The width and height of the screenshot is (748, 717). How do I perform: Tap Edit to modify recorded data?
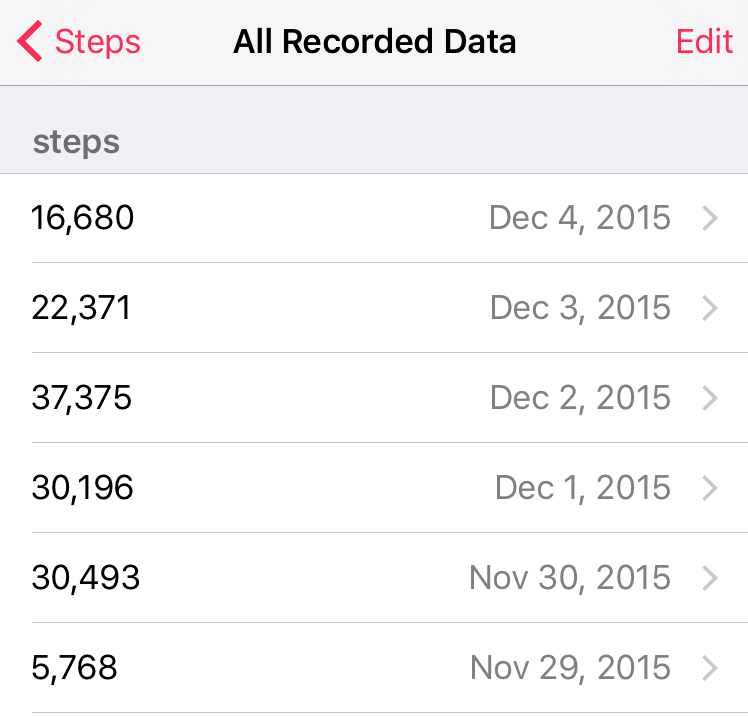[704, 42]
